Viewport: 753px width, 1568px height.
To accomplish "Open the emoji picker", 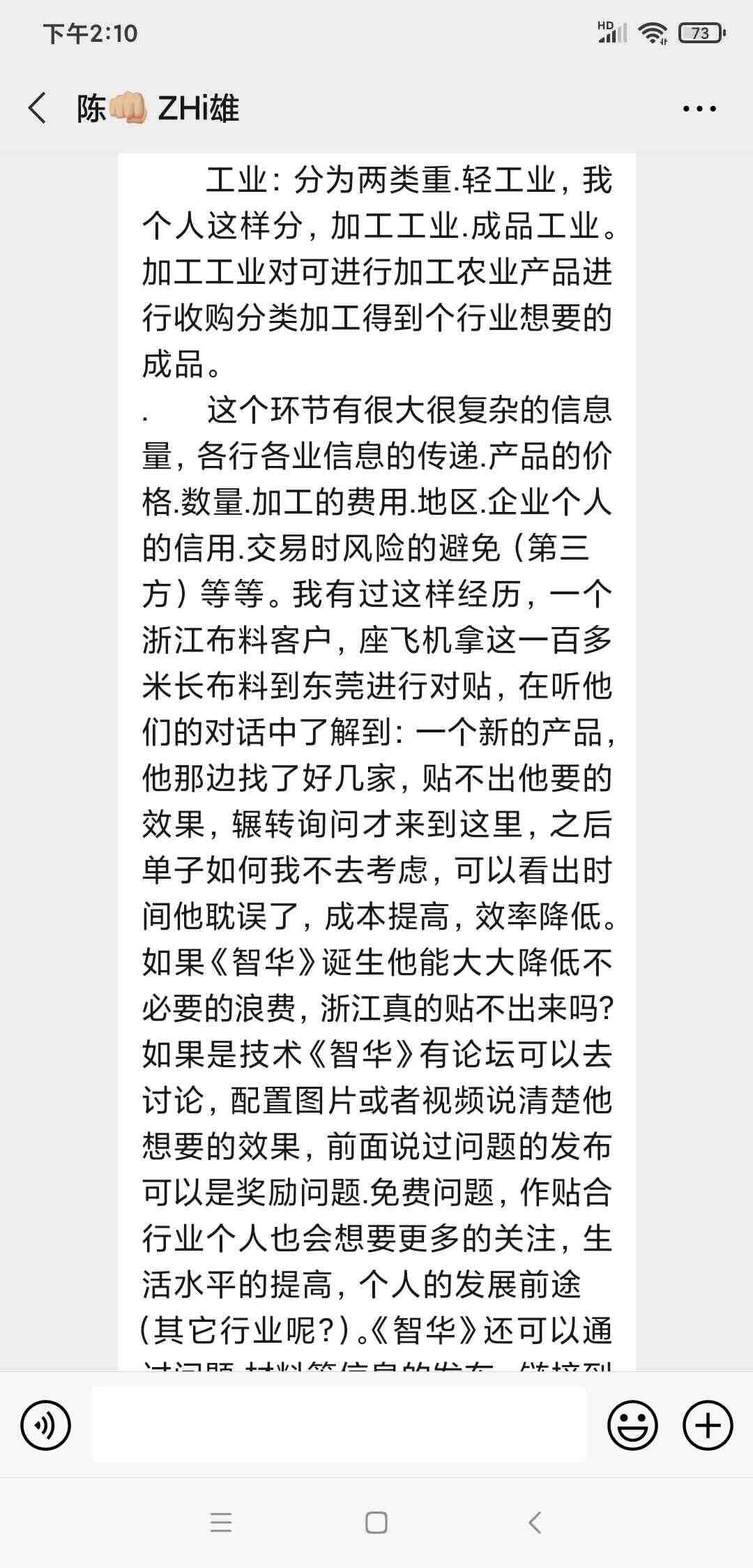I will [632, 1424].
